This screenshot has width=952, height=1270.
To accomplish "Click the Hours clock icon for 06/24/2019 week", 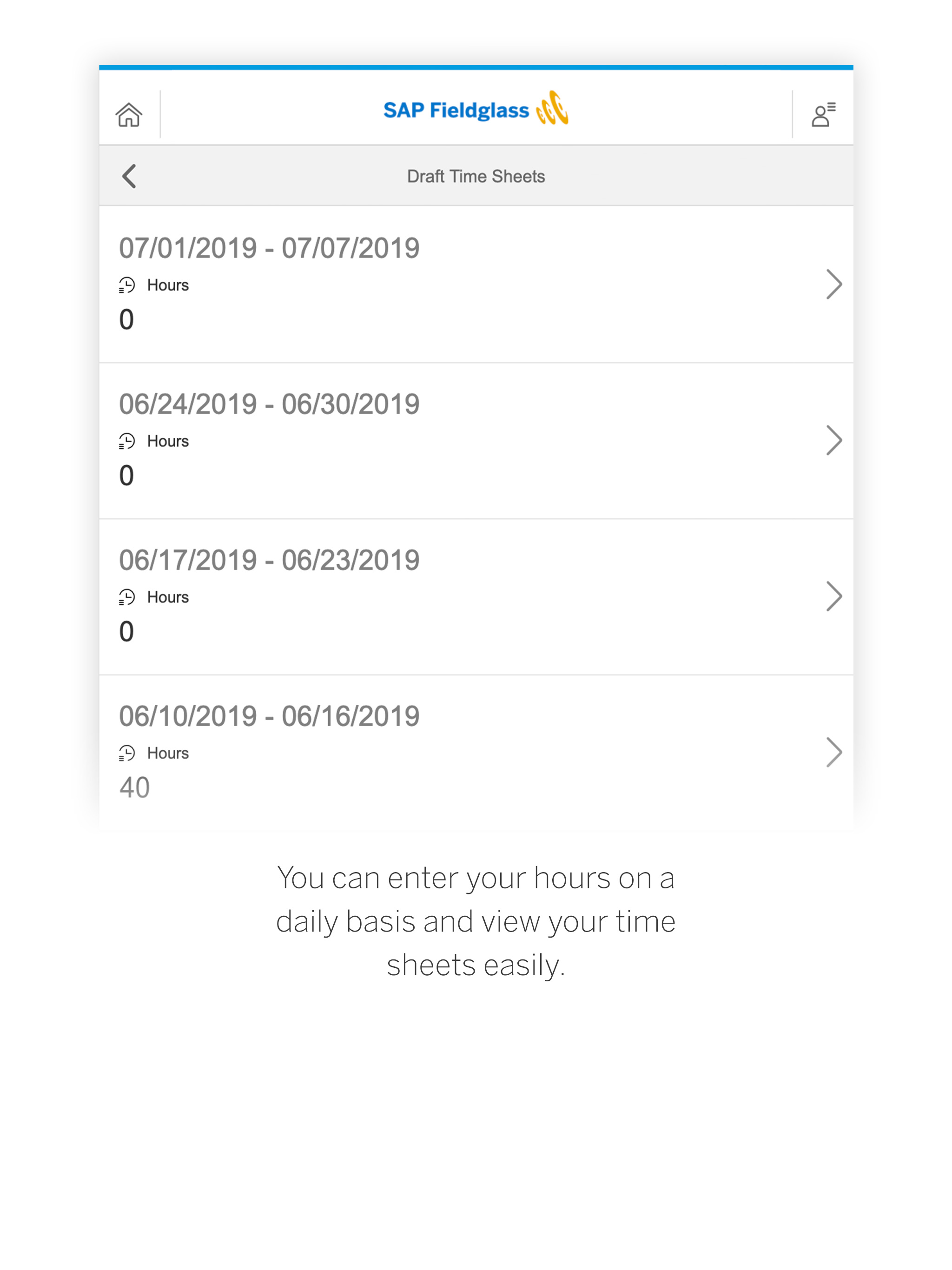I will pos(127,440).
